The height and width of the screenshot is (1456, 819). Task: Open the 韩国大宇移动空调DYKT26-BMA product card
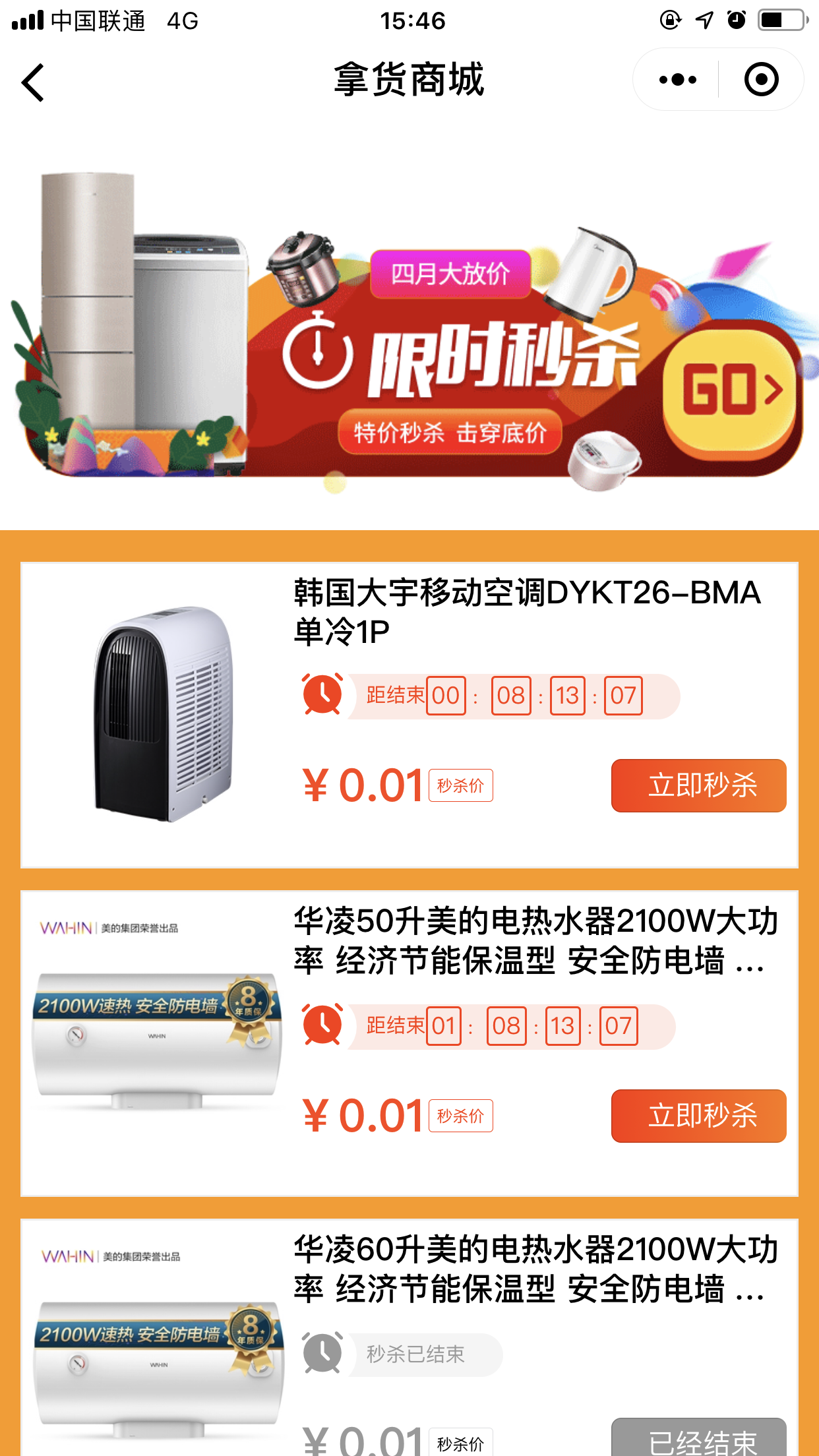(526, 611)
